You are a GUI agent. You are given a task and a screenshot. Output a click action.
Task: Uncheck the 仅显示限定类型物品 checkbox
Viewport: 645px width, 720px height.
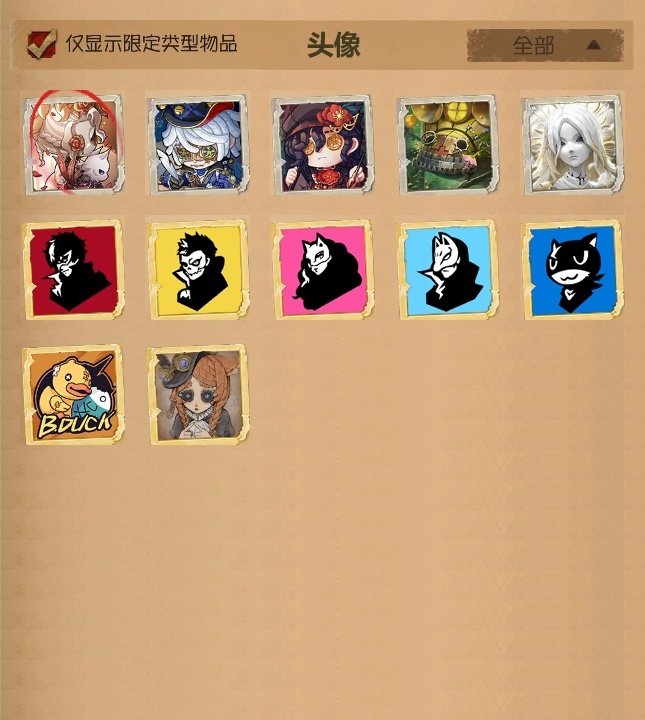point(41,44)
